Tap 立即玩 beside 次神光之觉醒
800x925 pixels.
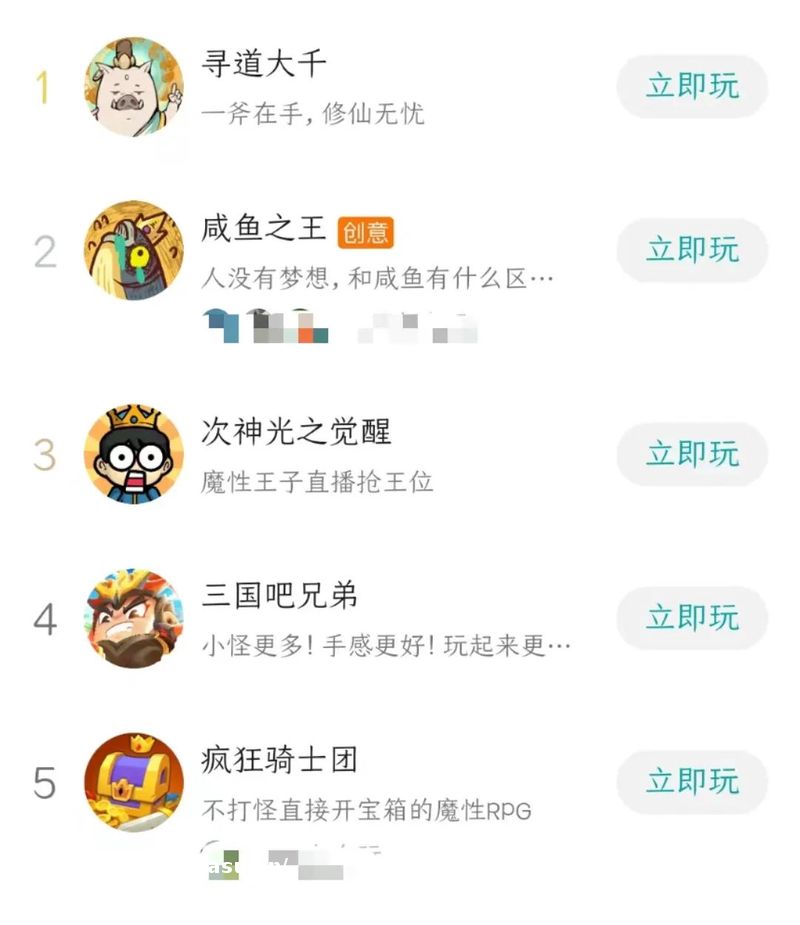tap(692, 455)
